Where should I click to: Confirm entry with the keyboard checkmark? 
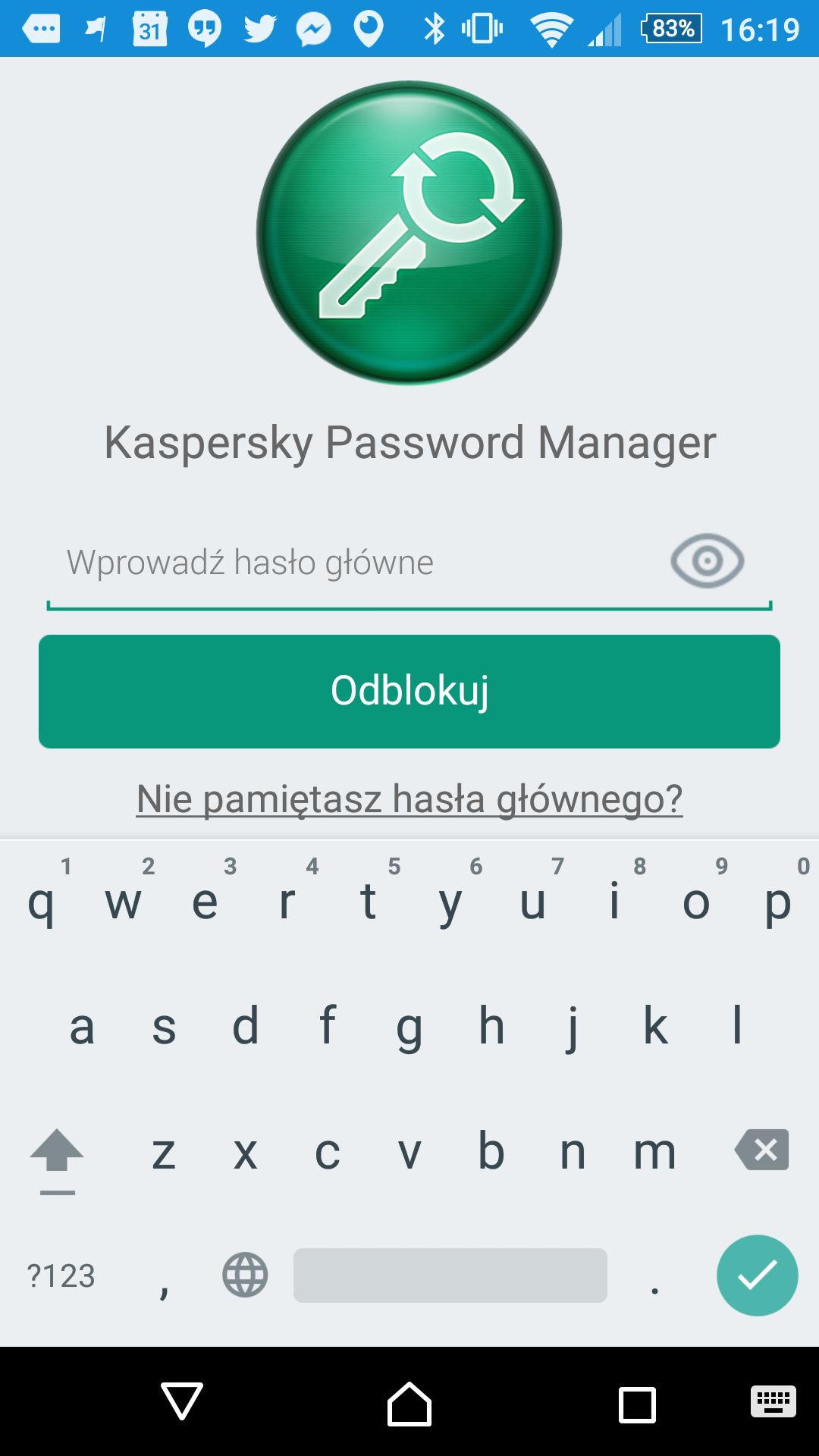757,1276
